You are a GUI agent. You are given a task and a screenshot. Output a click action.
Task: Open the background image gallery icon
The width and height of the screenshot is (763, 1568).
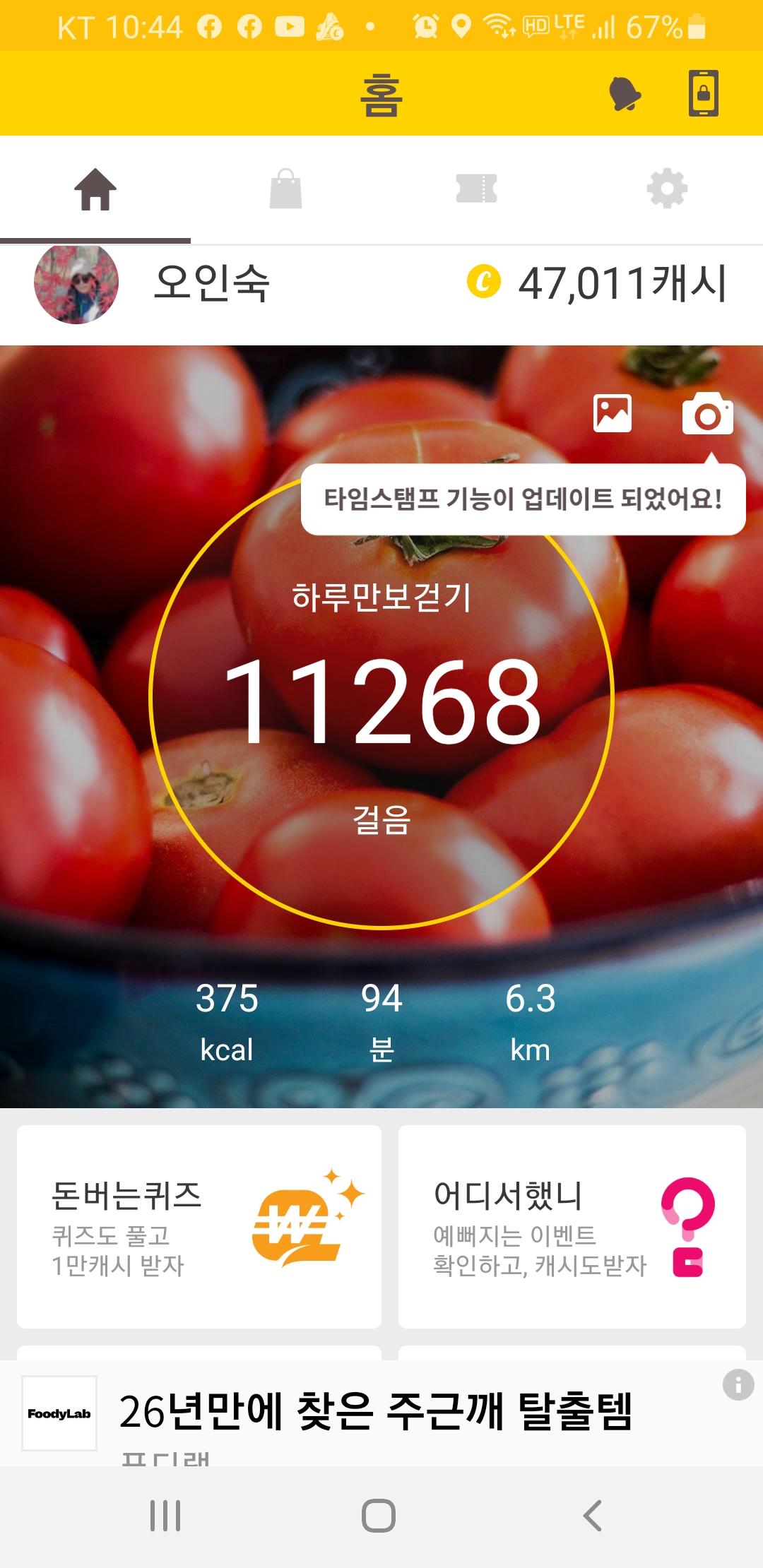pyautogui.click(x=613, y=414)
